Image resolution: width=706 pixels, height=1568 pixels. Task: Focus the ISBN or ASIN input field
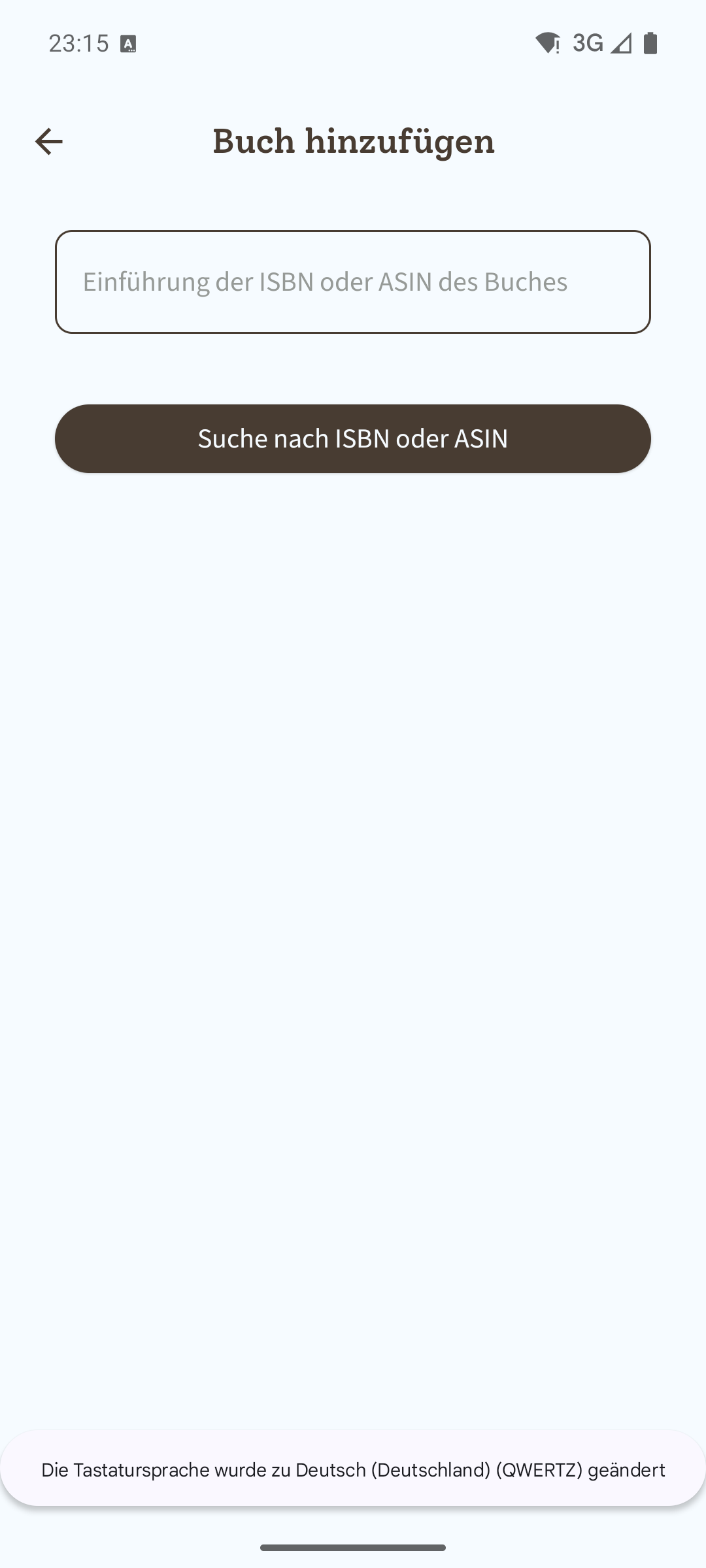353,282
